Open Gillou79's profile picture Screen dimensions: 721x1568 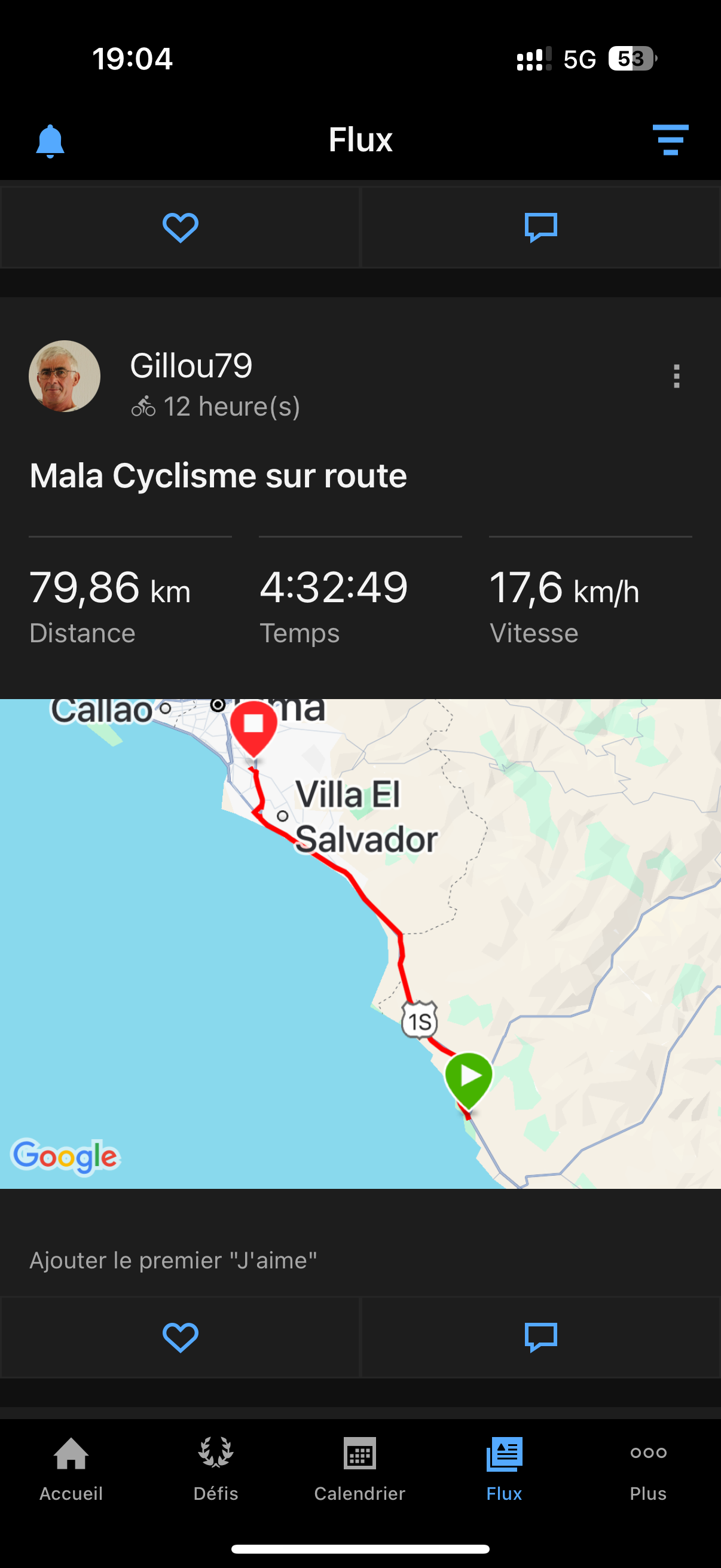(65, 376)
